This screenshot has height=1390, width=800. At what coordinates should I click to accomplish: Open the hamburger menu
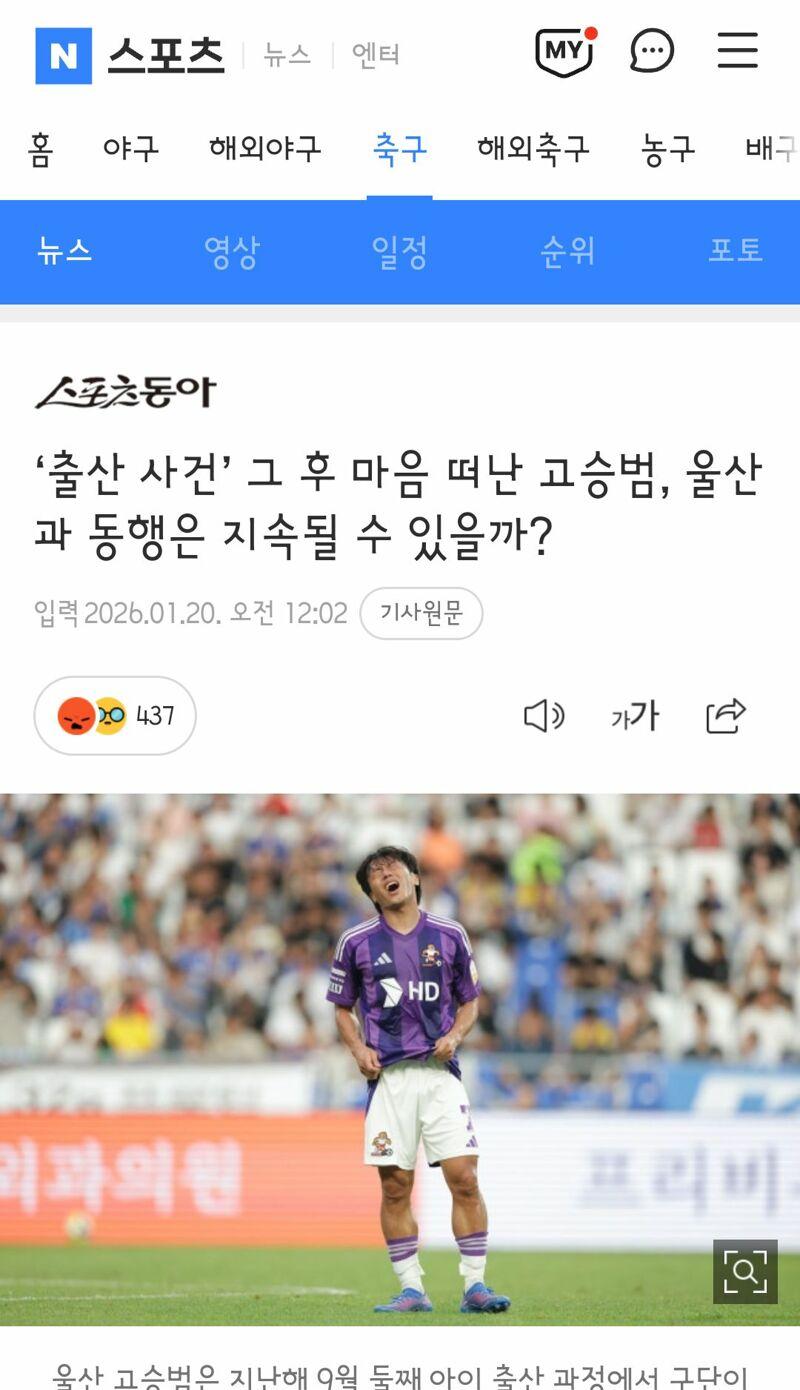pyautogui.click(x=737, y=51)
